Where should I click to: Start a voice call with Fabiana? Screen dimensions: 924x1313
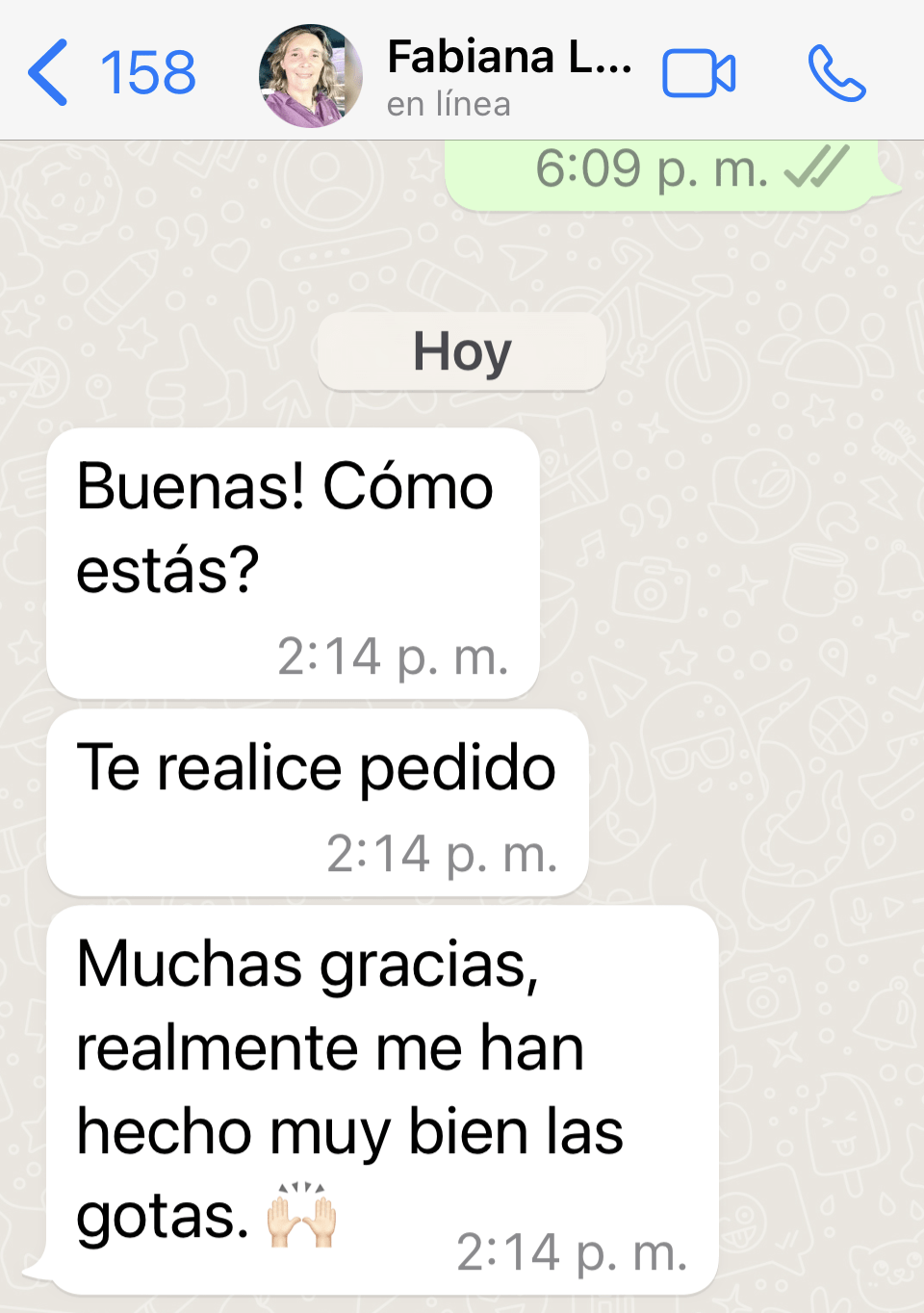(836, 74)
